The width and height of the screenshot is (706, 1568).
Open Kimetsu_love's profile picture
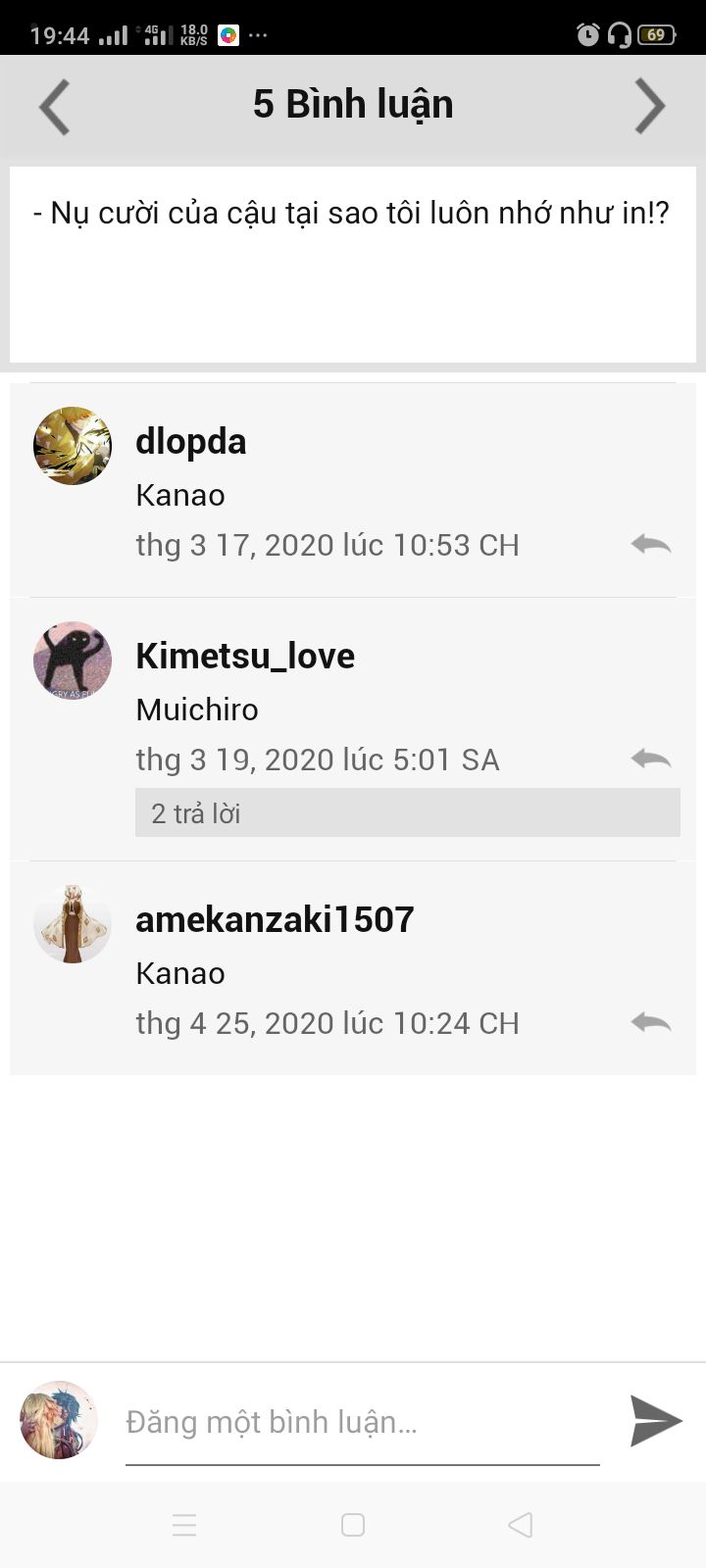click(73, 661)
